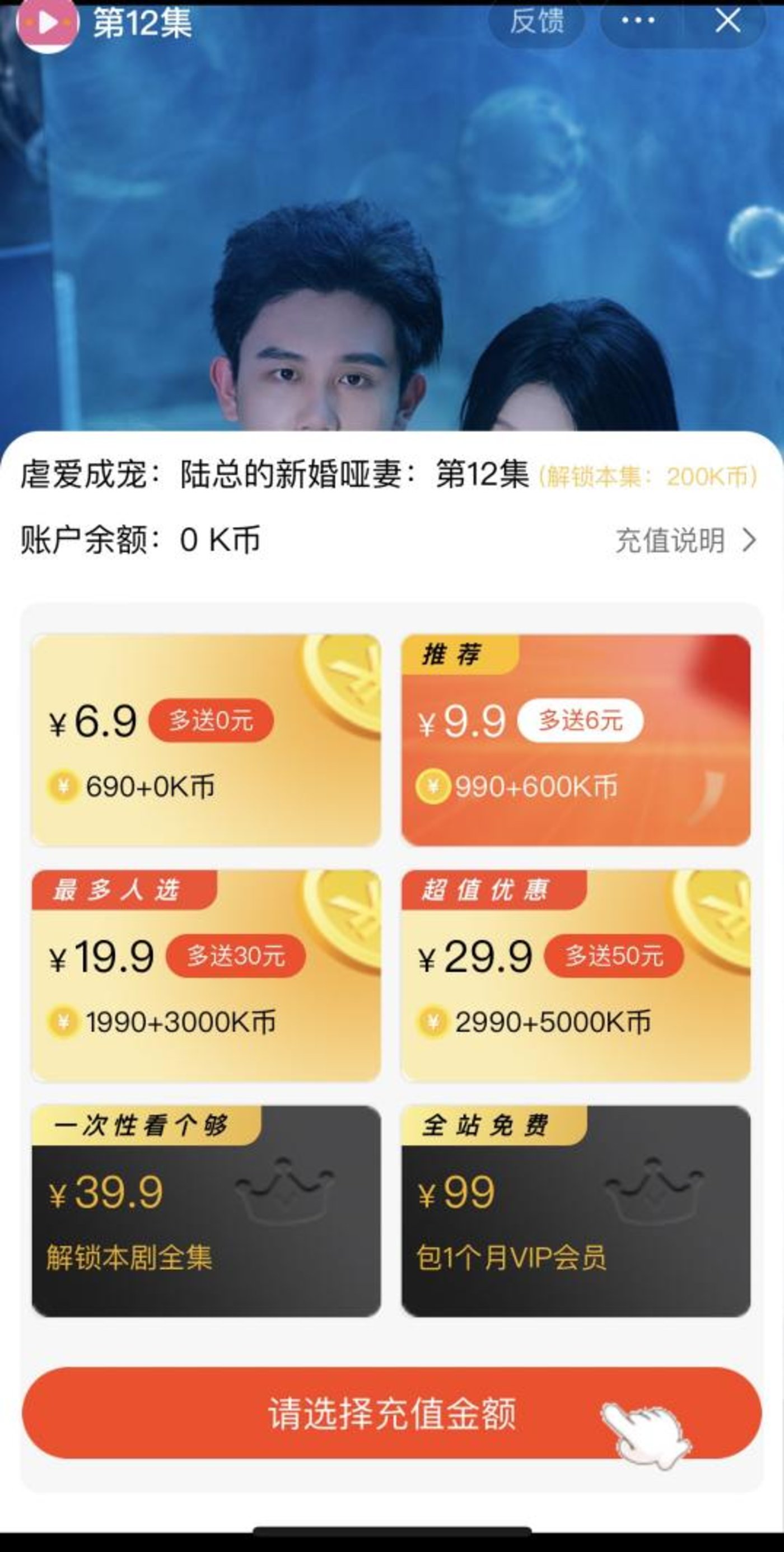Viewport: 784px width, 1552px height.
Task: Open 充值说明 recharge instructions
Action: pyautogui.click(x=685, y=540)
